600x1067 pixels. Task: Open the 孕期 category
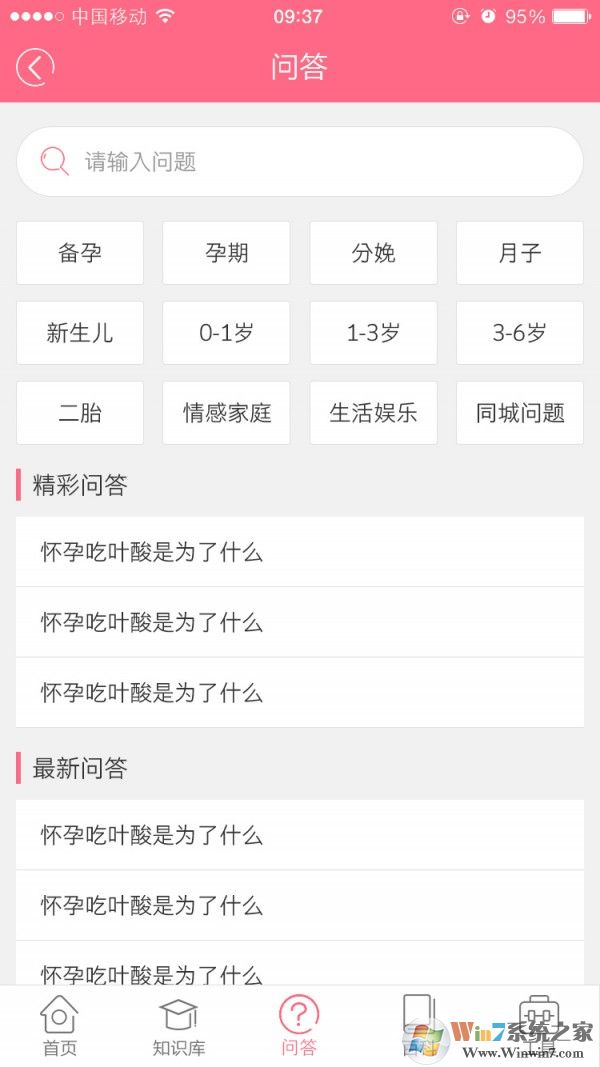pyautogui.click(x=226, y=253)
